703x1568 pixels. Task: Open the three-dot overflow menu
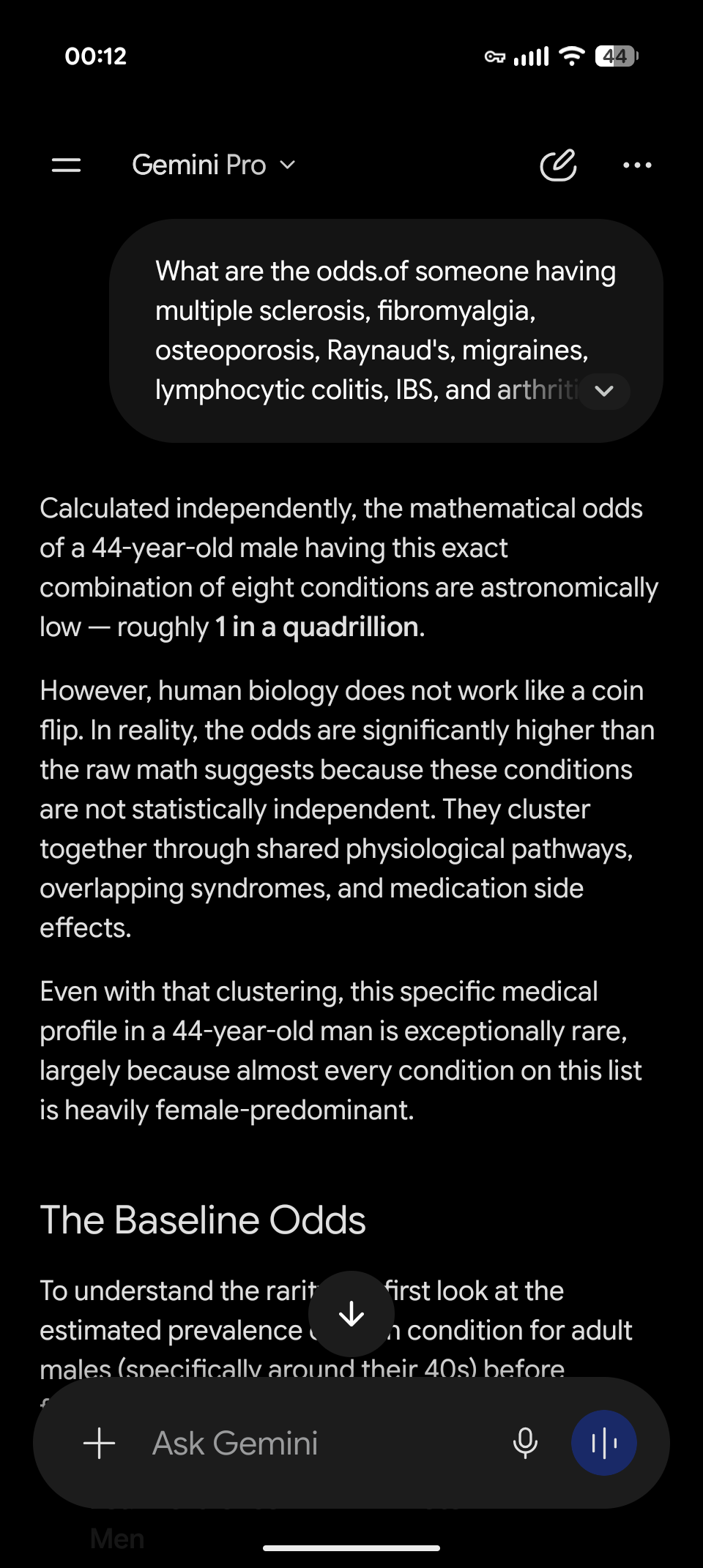point(637,165)
